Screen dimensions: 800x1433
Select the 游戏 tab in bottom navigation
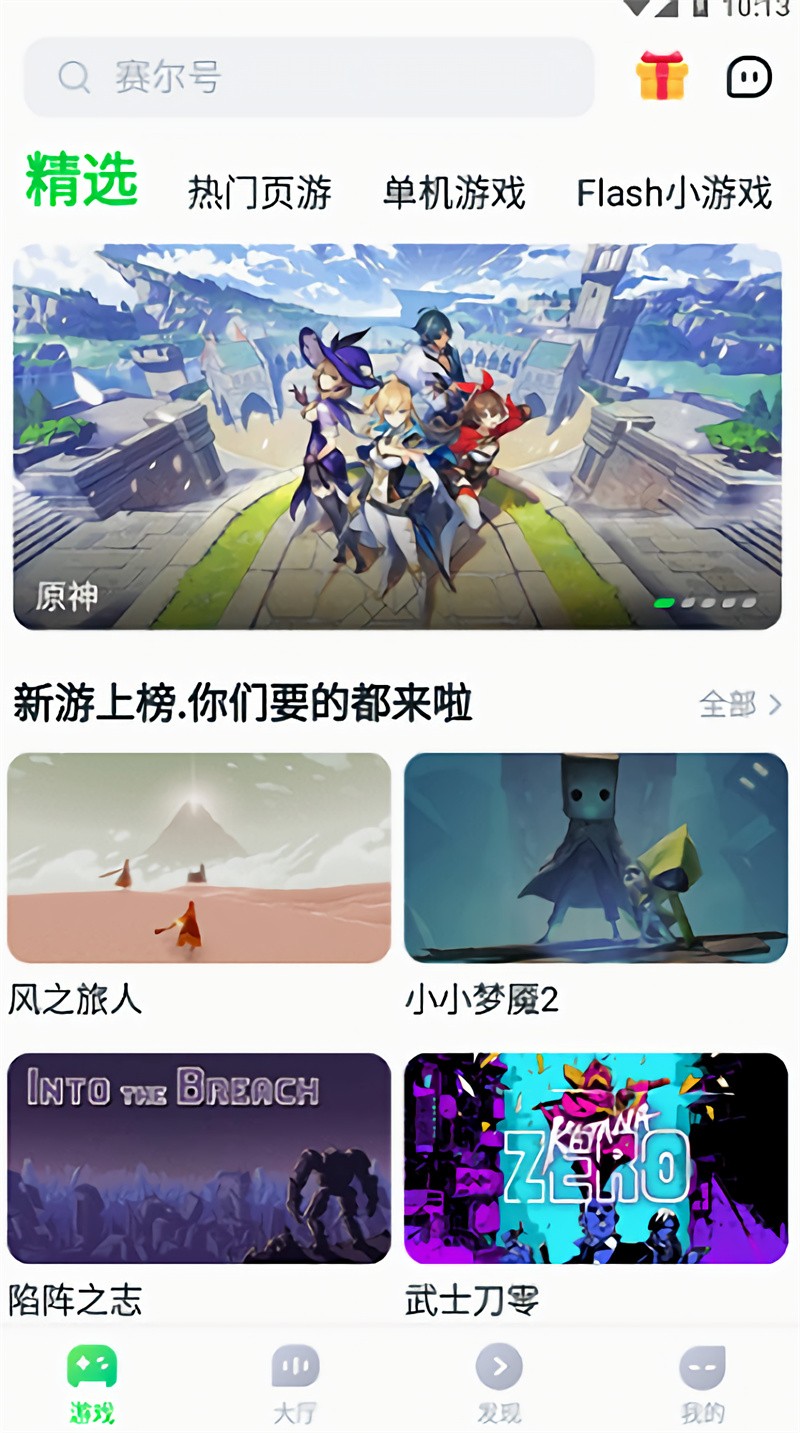pos(91,1385)
